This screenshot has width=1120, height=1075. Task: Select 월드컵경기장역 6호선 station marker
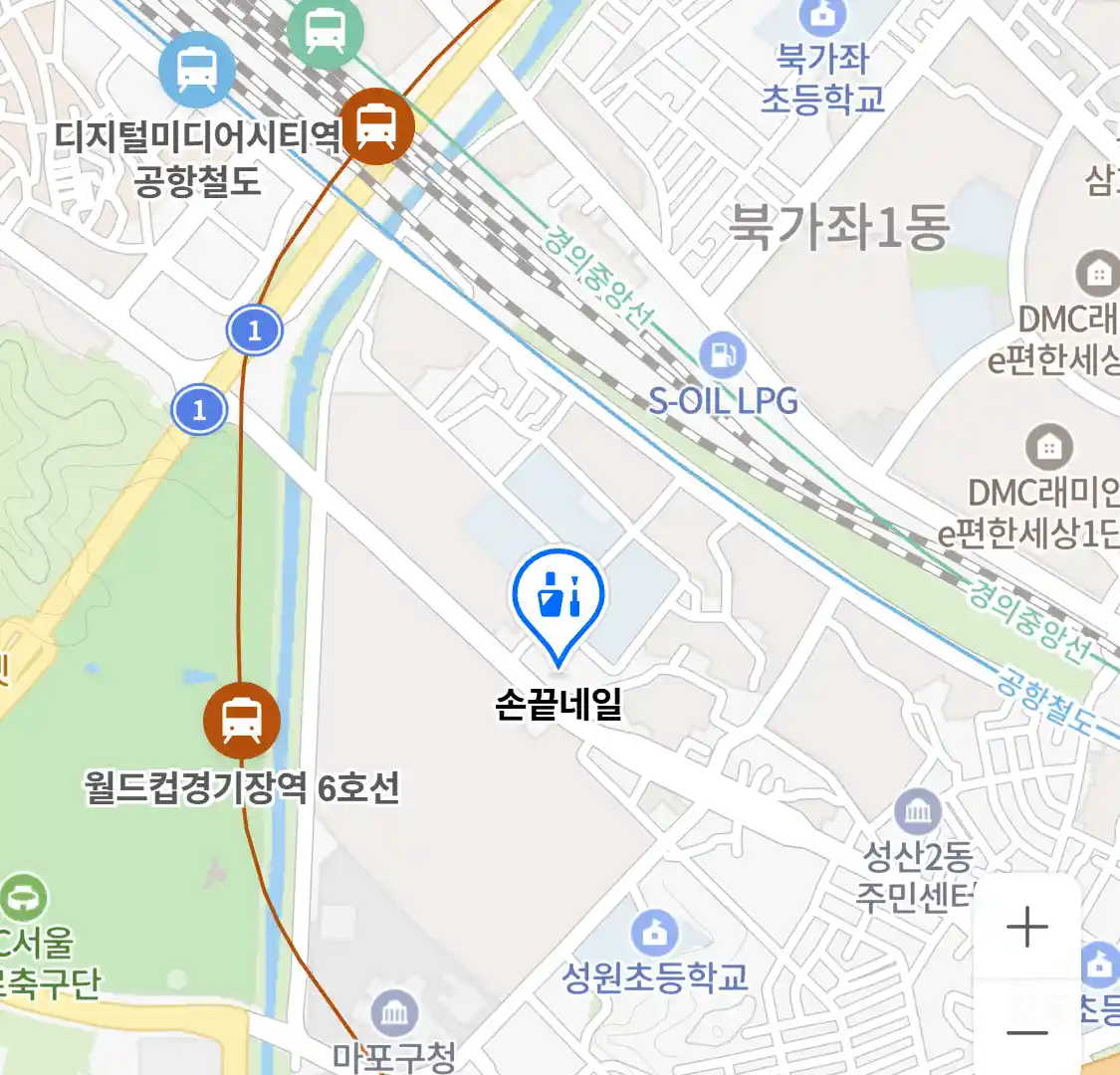(x=241, y=719)
